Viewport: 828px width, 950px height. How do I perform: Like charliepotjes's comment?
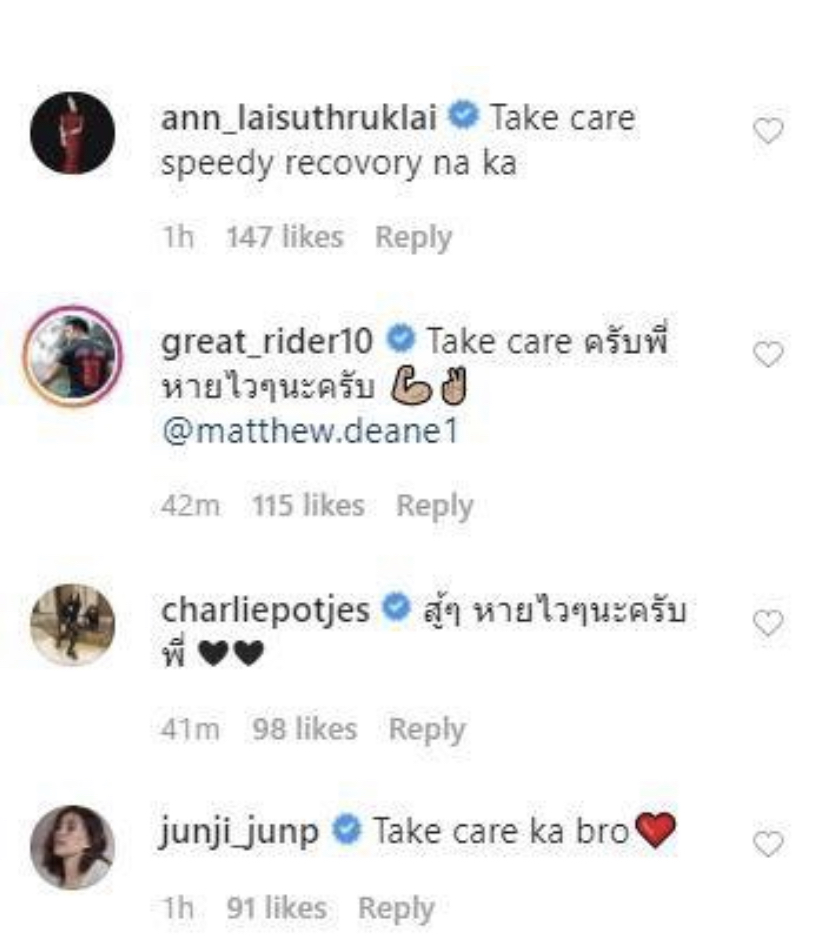click(x=767, y=624)
